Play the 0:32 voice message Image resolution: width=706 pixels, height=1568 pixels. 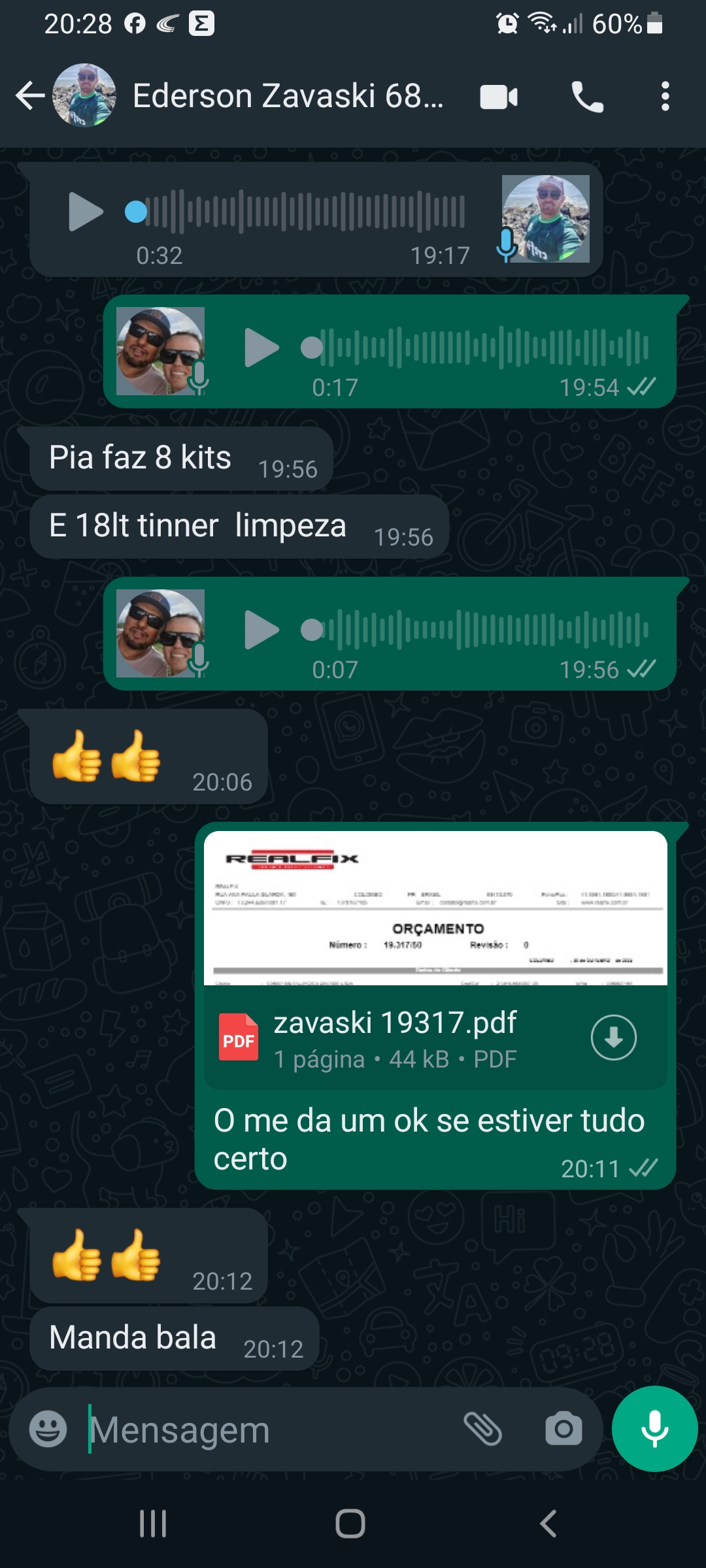coord(86,212)
